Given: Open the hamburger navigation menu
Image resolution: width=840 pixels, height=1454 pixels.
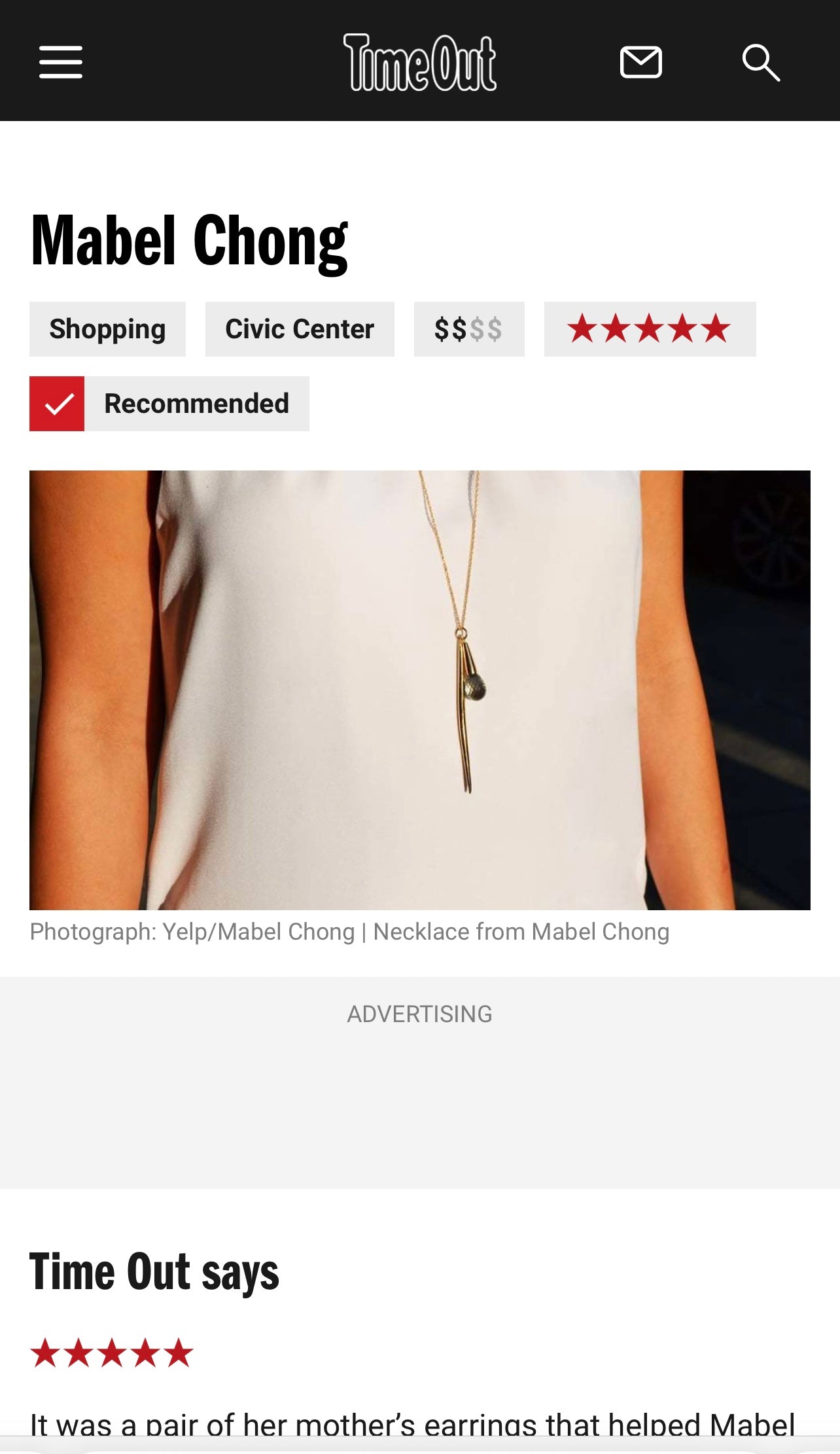Looking at the screenshot, I should (x=61, y=62).
